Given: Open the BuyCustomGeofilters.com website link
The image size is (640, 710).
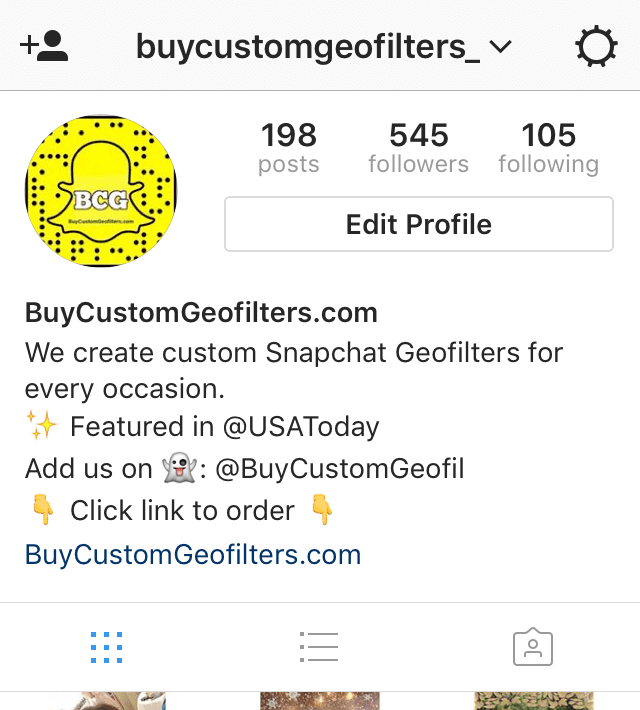Looking at the screenshot, I should pyautogui.click(x=193, y=554).
